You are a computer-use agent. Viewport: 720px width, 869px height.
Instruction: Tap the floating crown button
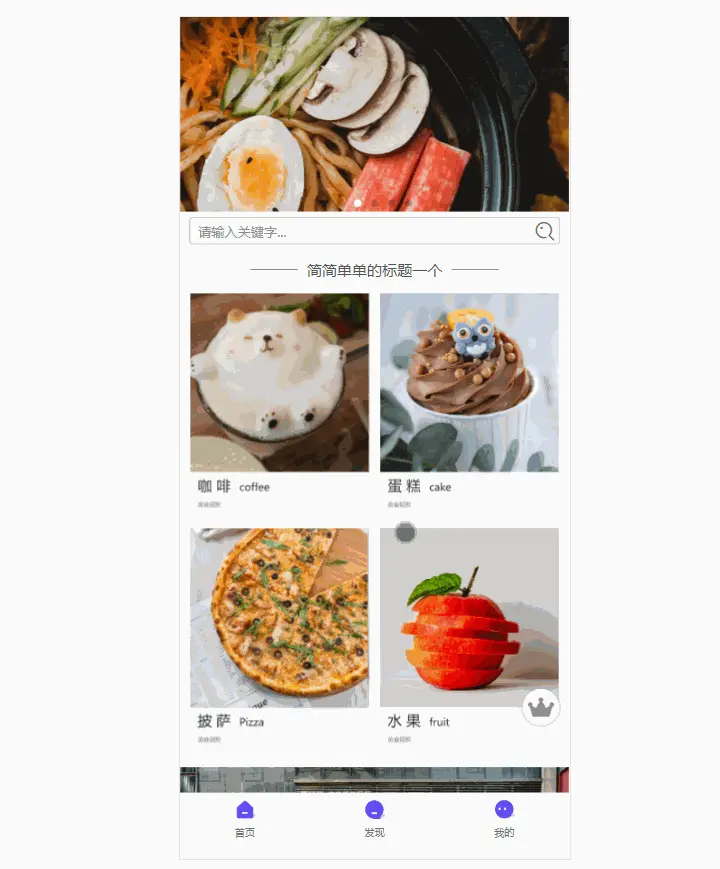[x=541, y=707]
